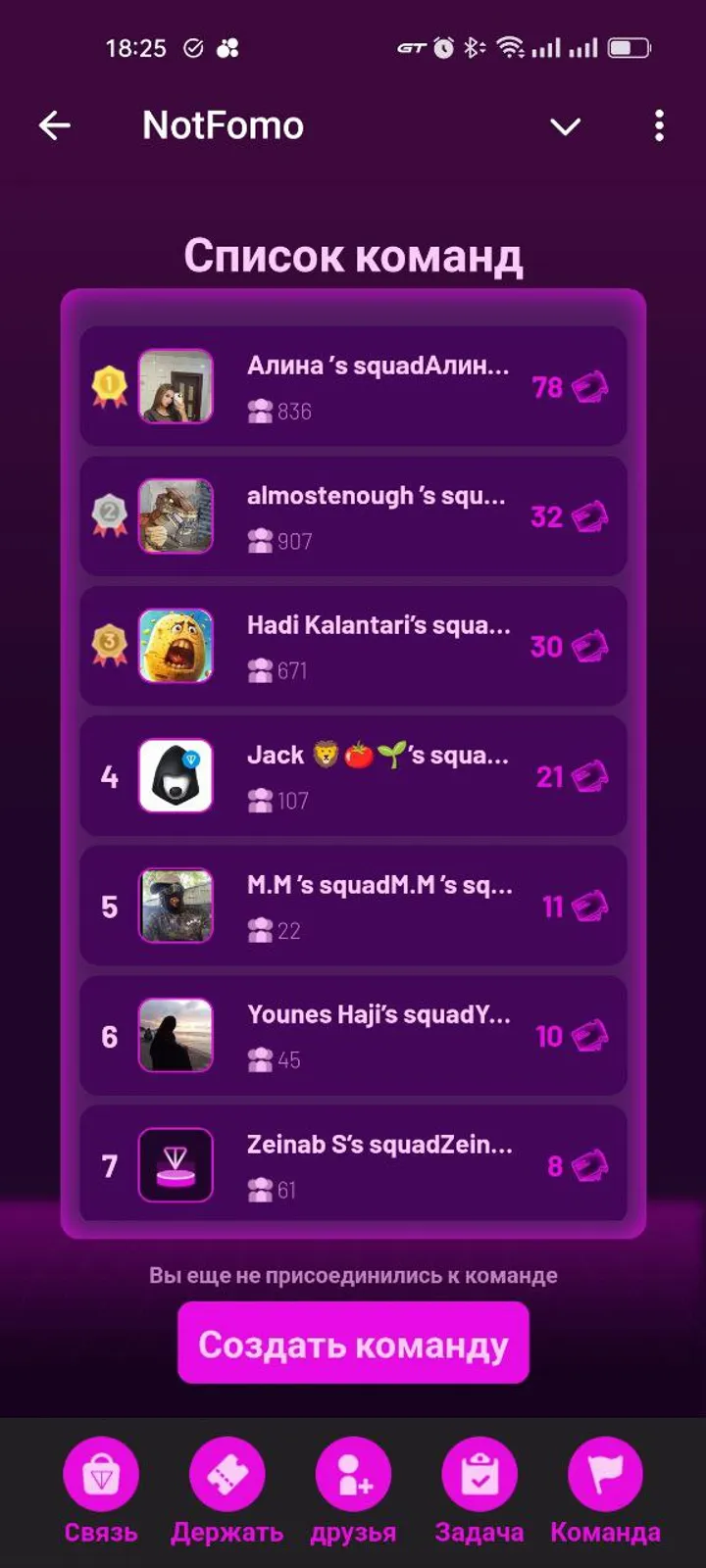Screen dimensions: 706x1568
Task: Open the three-dot overflow menu
Action: [x=659, y=125]
